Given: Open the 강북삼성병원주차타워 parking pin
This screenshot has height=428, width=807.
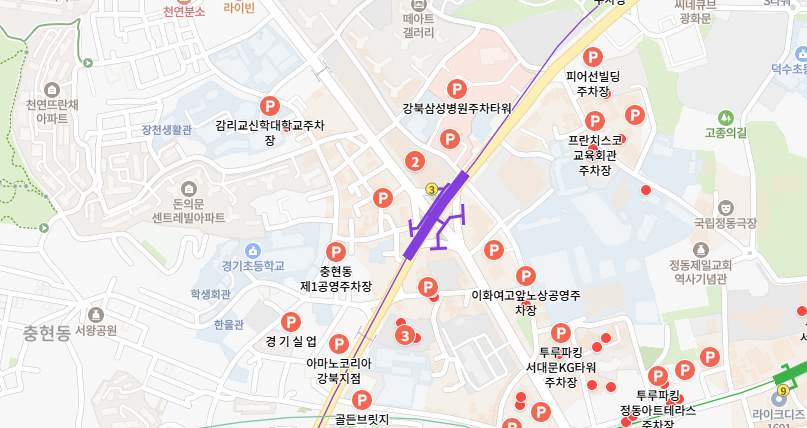Looking at the screenshot, I should (457, 89).
